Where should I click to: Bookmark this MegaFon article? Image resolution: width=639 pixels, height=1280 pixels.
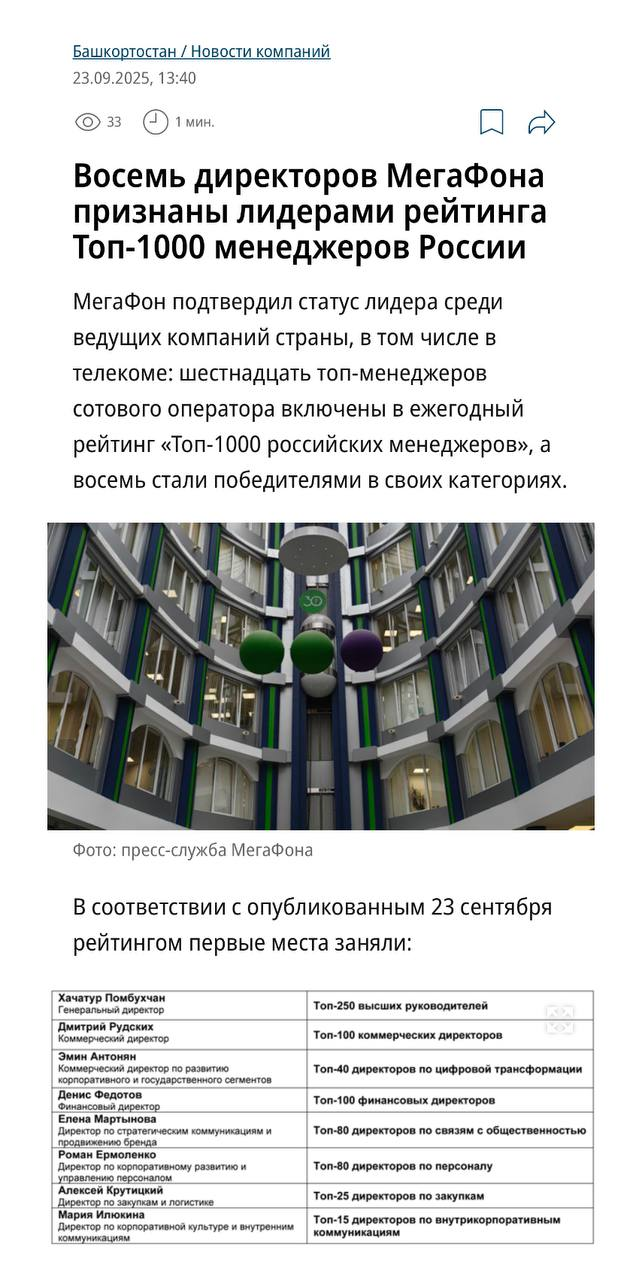click(x=491, y=122)
